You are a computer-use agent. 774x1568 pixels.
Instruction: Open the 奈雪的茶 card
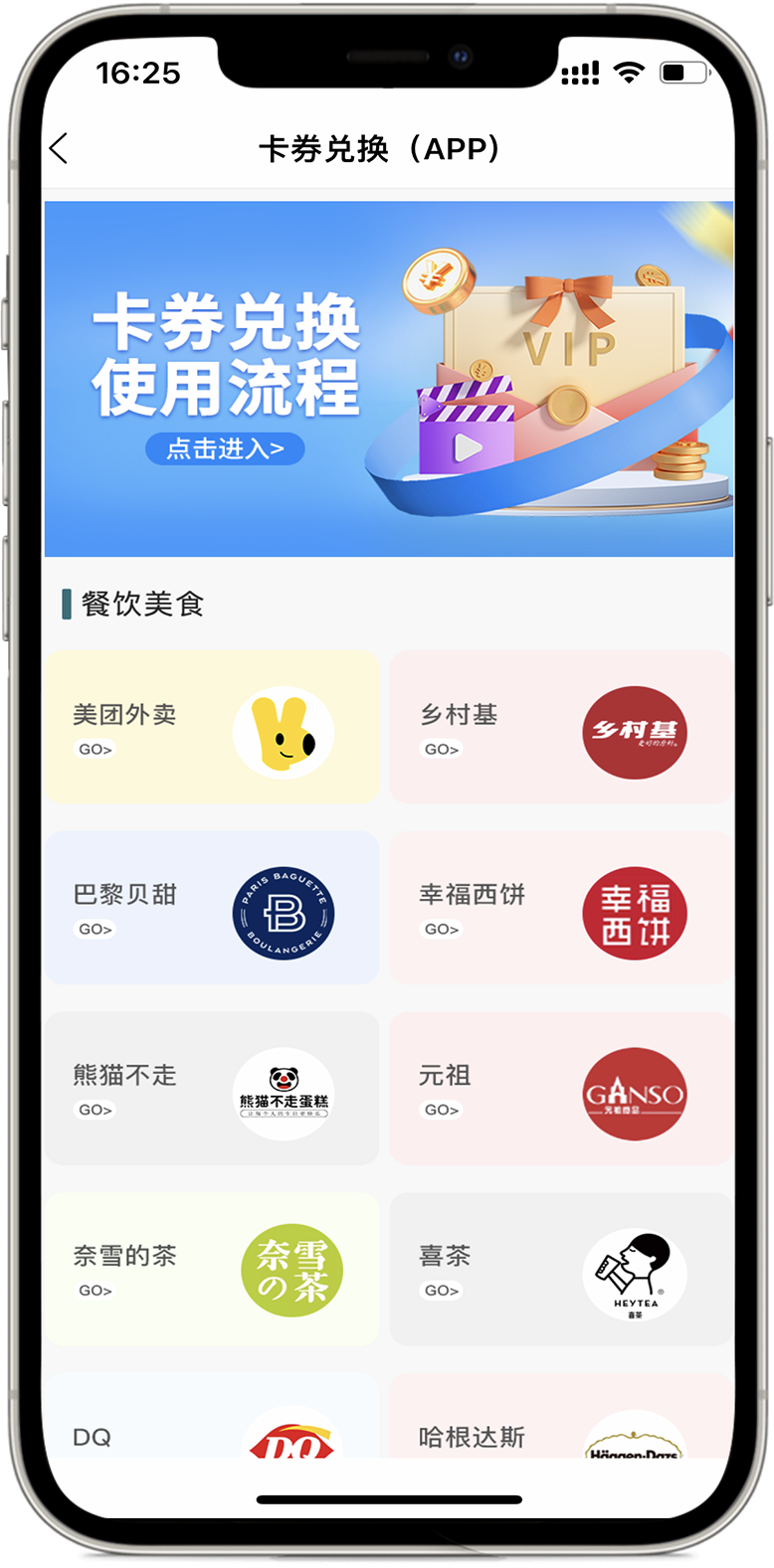212,1270
